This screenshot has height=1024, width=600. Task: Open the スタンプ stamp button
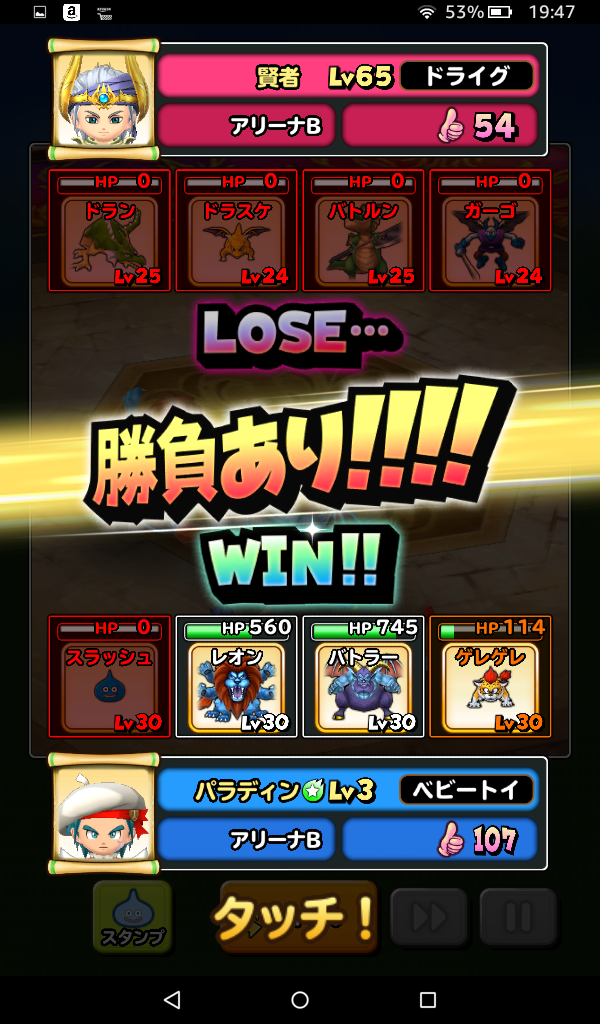click(133, 916)
